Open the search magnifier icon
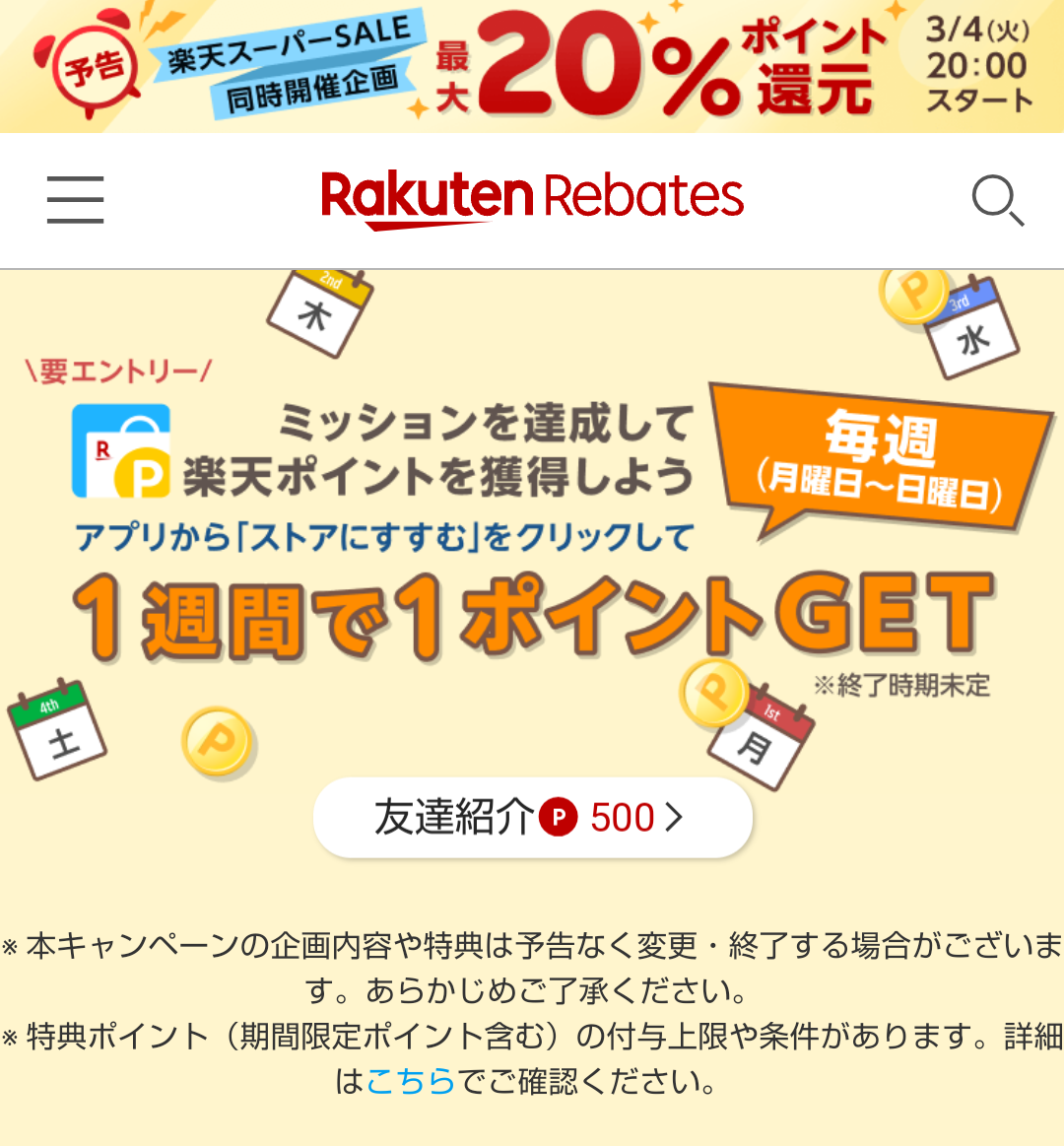This screenshot has width=1064, height=1146. (997, 200)
